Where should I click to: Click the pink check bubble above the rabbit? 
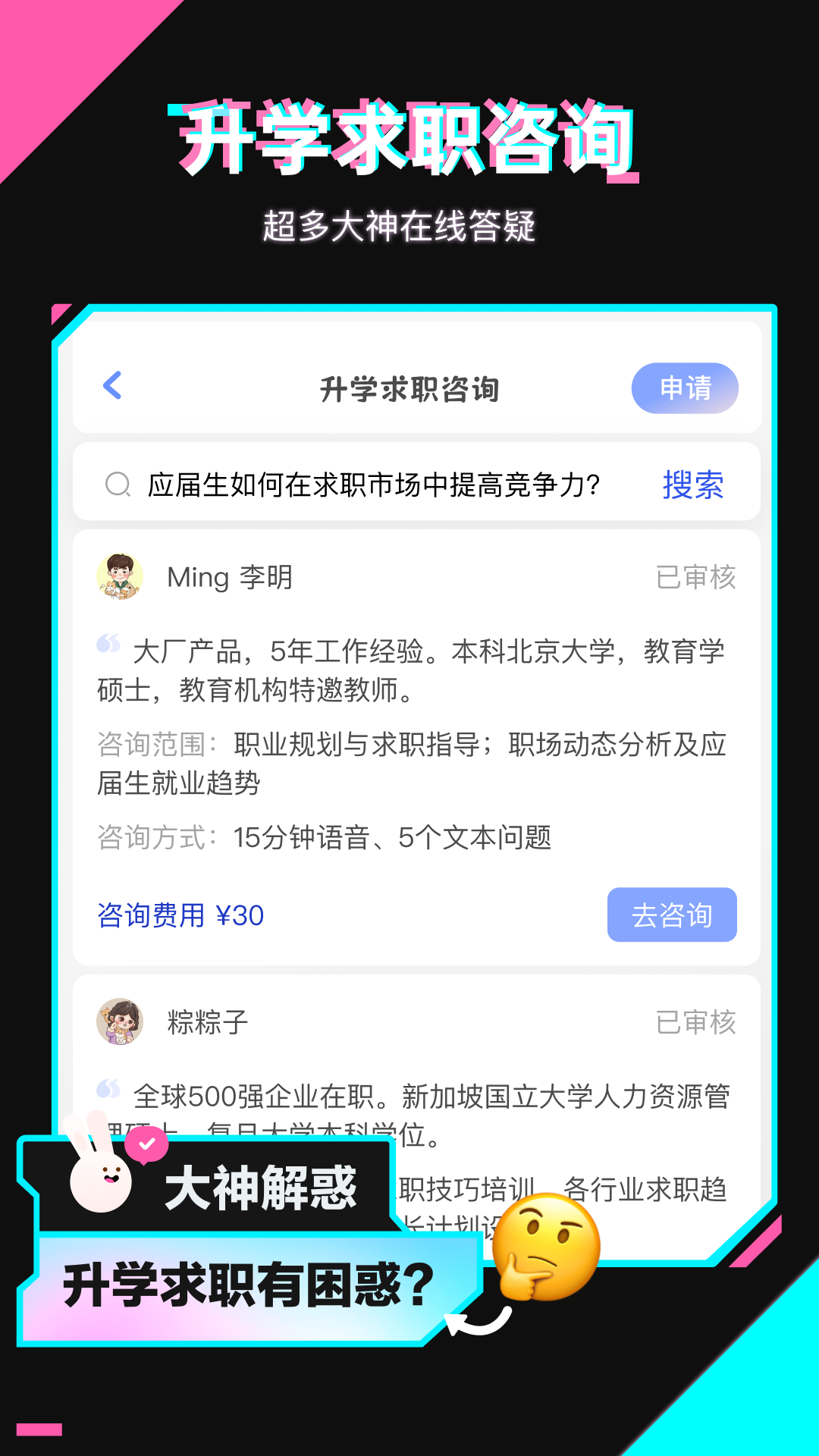click(146, 1142)
